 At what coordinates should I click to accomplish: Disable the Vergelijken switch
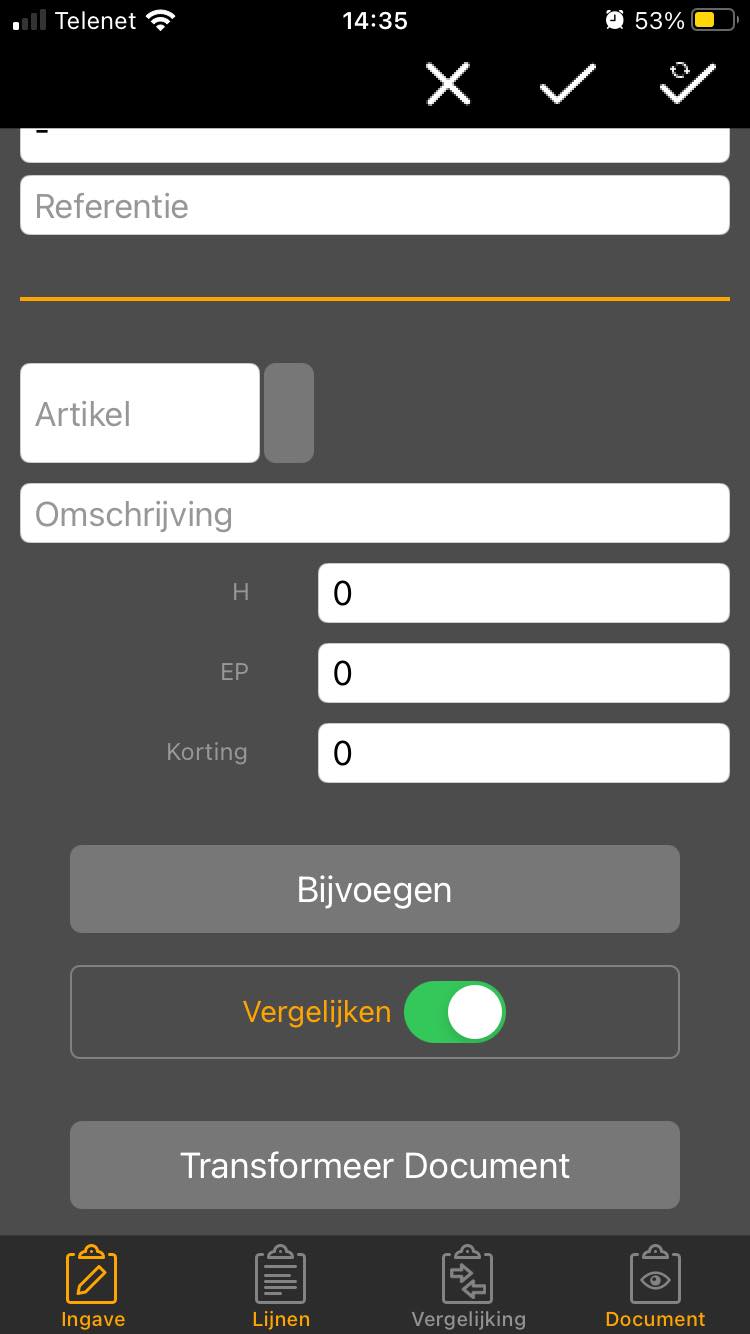455,1012
